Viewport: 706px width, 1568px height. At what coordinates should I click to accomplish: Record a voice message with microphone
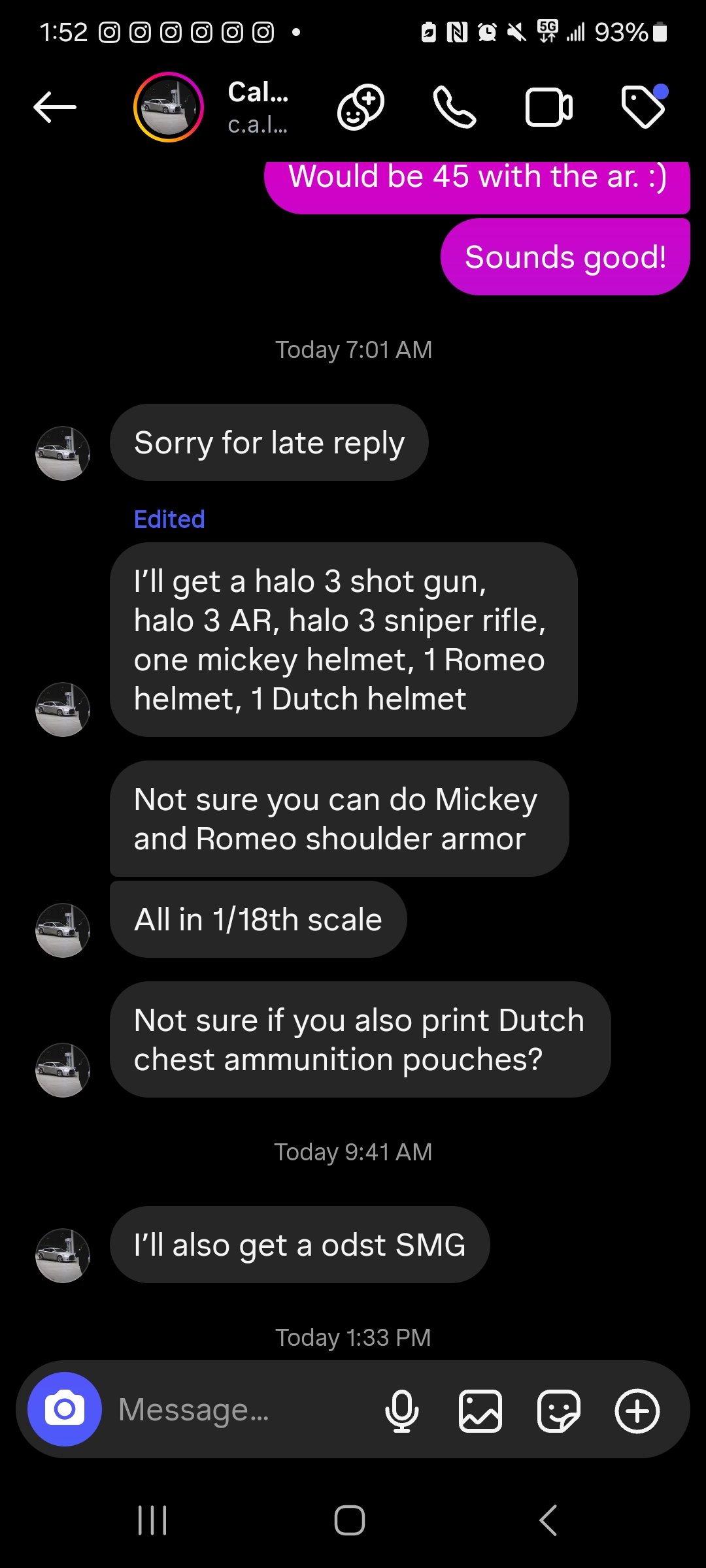coord(402,1411)
